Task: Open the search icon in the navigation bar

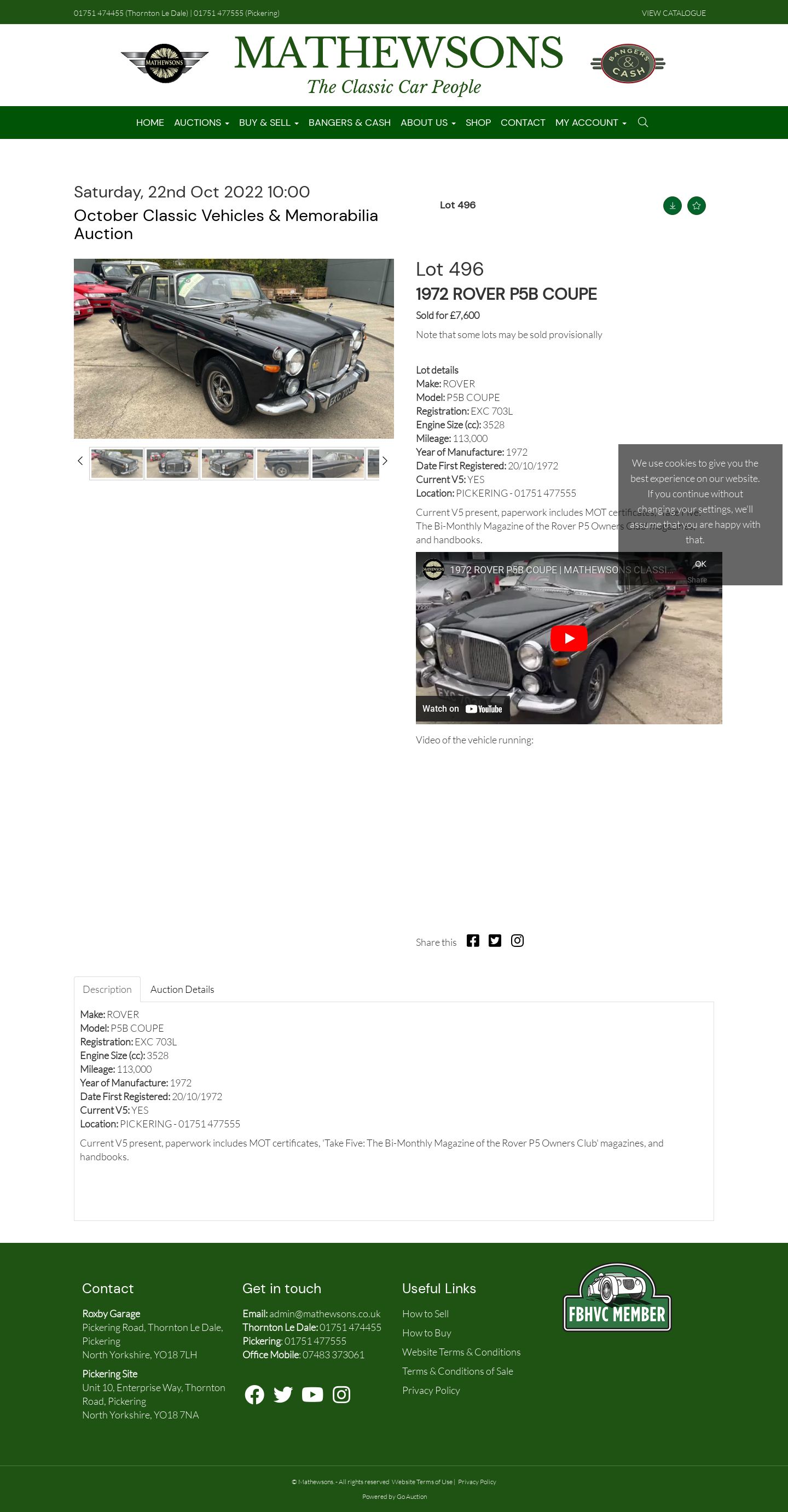Action: coord(642,122)
